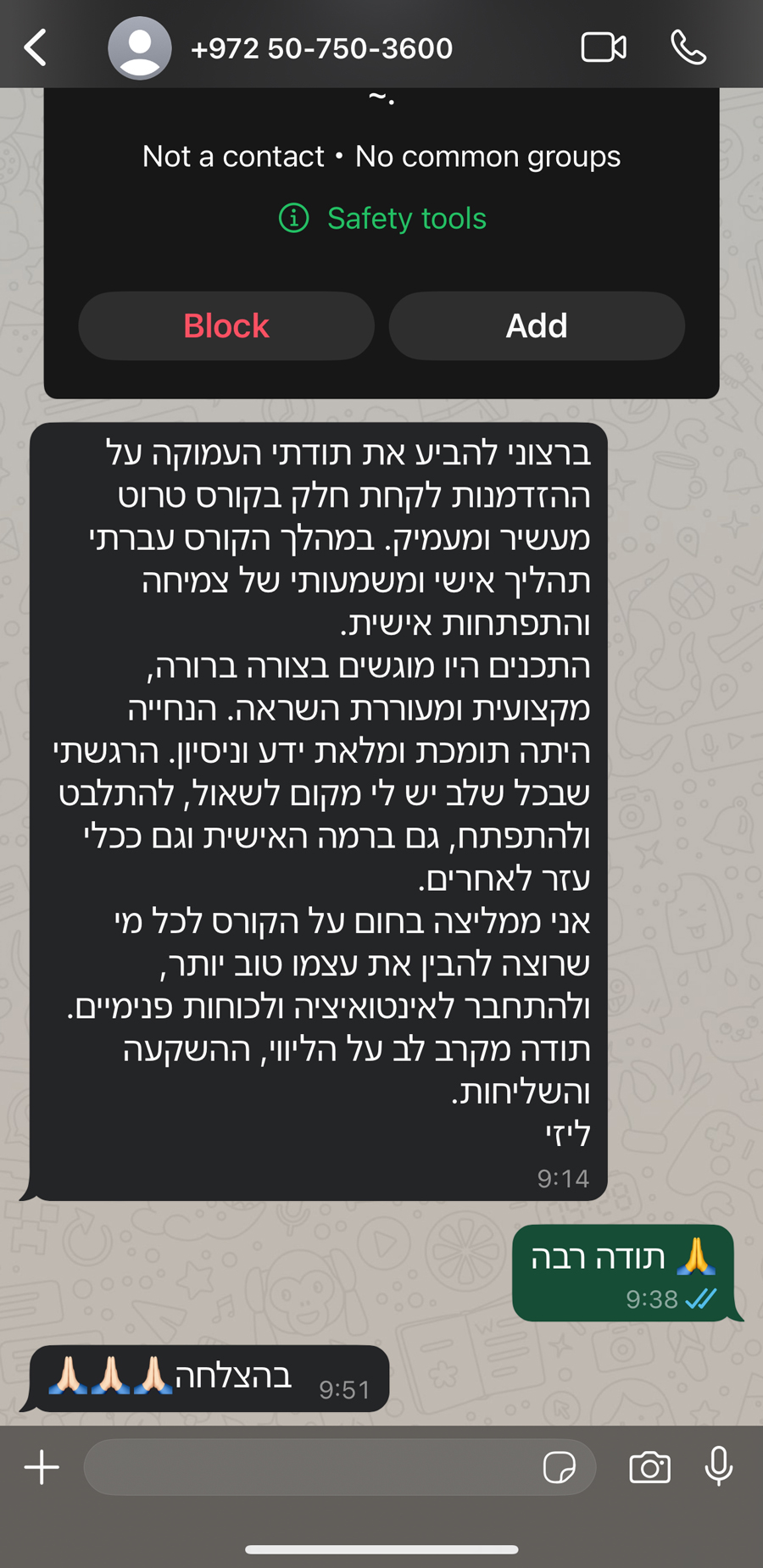Tap the microphone to record voice message

pyautogui.click(x=719, y=1466)
